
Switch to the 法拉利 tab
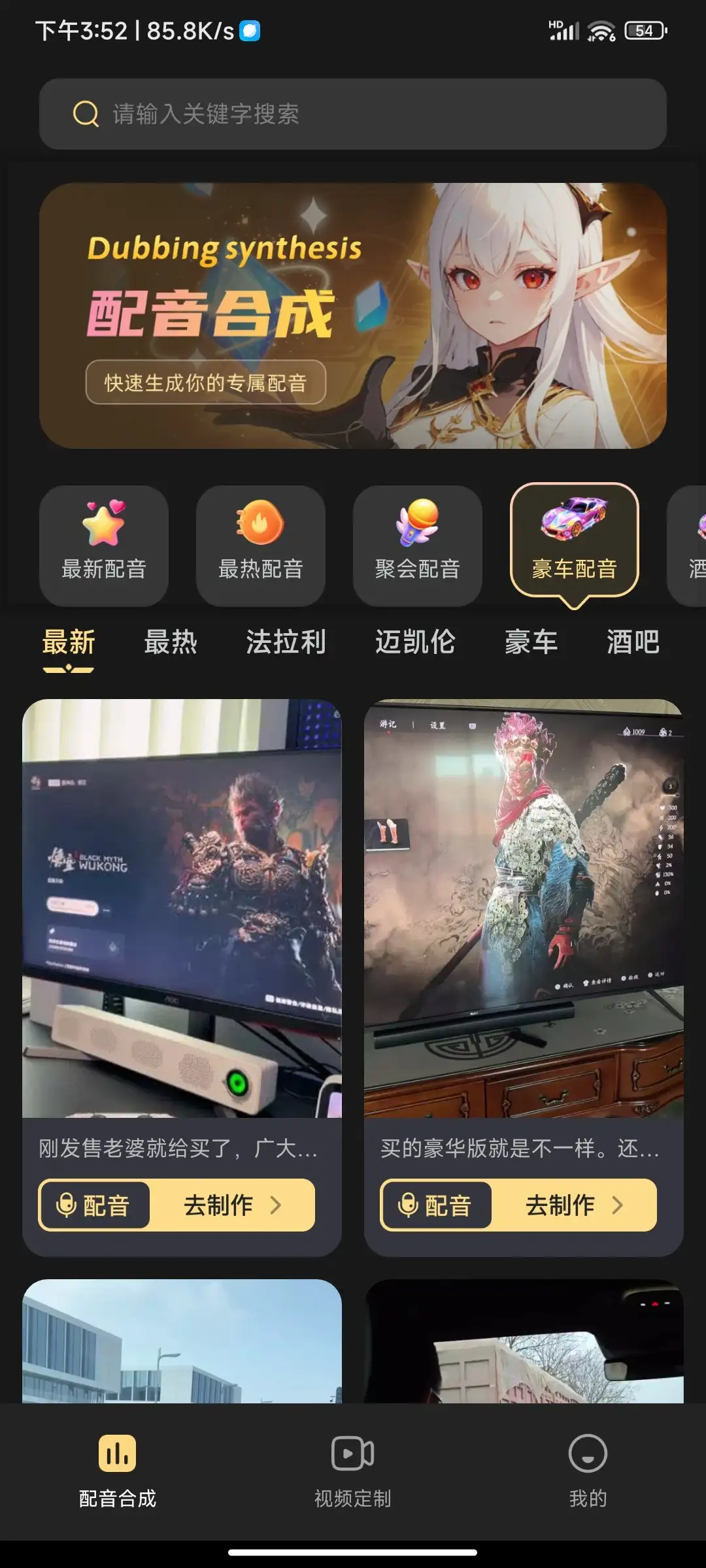pyautogui.click(x=286, y=642)
